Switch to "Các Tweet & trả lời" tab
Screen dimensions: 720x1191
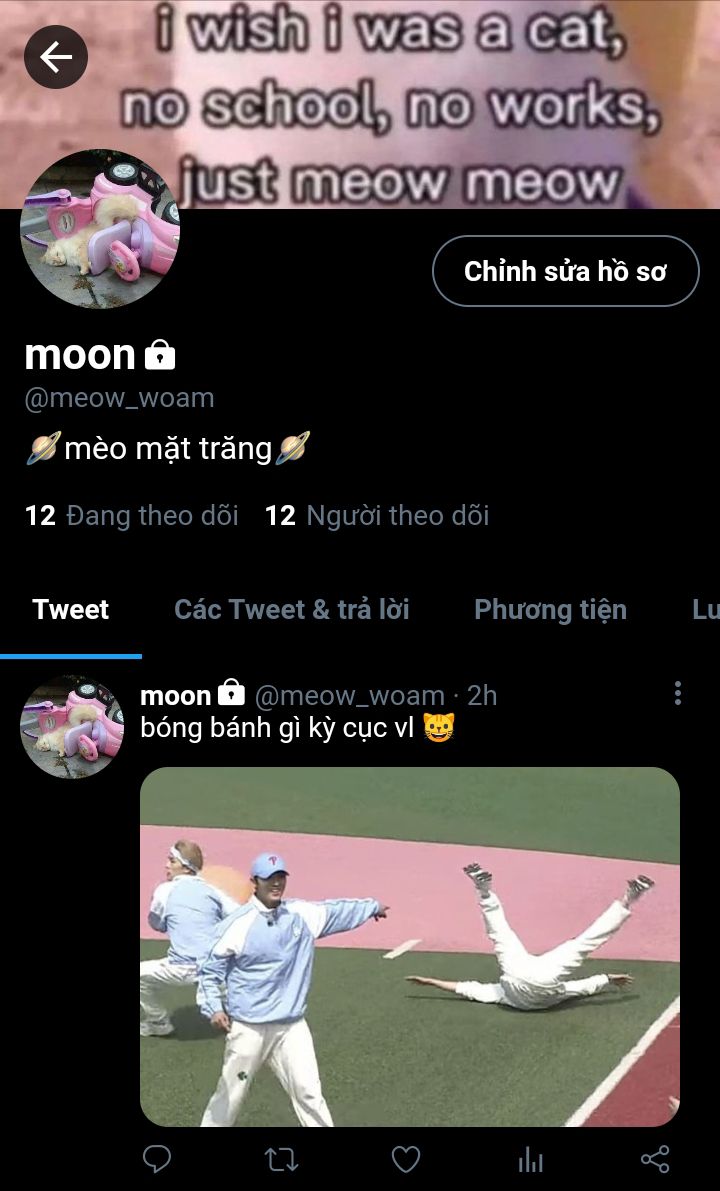coord(292,610)
